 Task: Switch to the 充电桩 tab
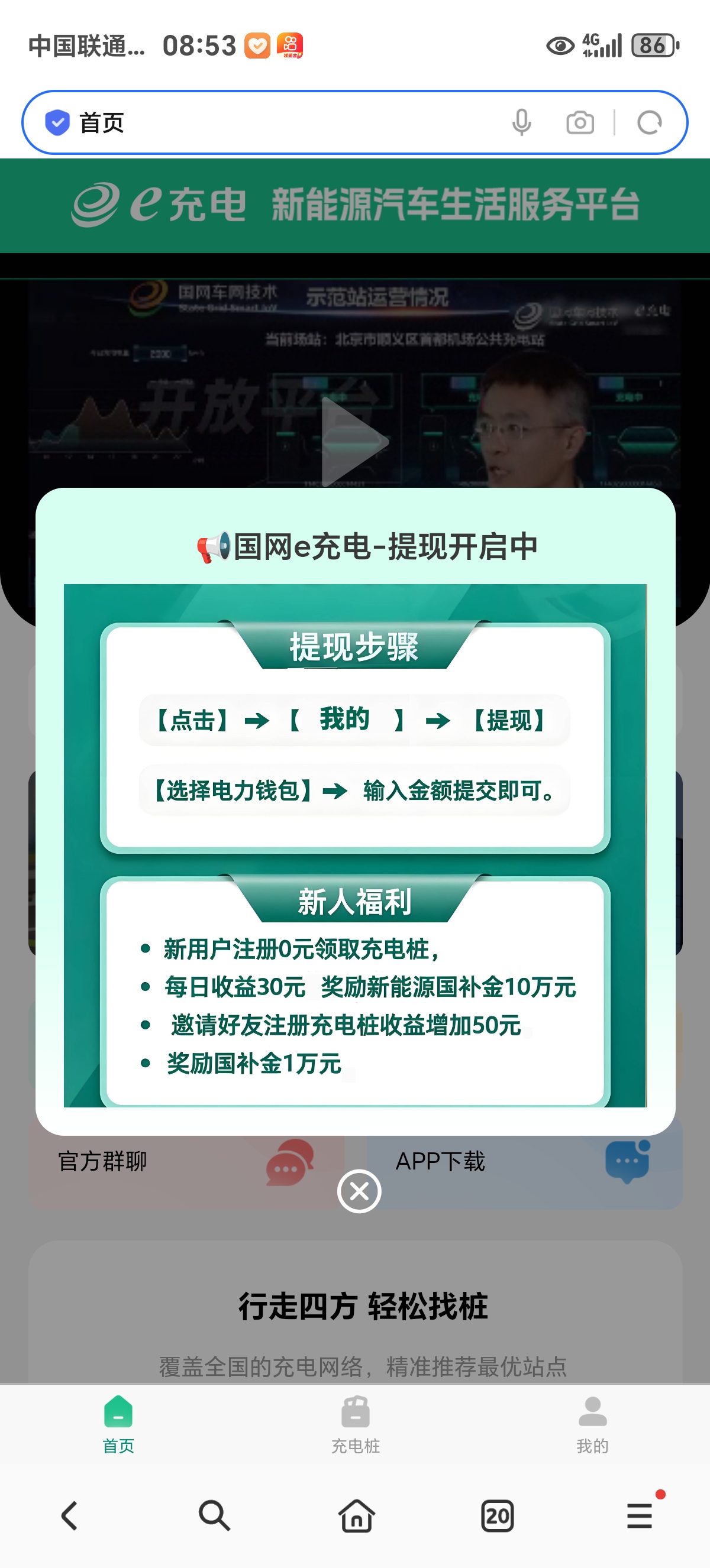click(x=355, y=1424)
